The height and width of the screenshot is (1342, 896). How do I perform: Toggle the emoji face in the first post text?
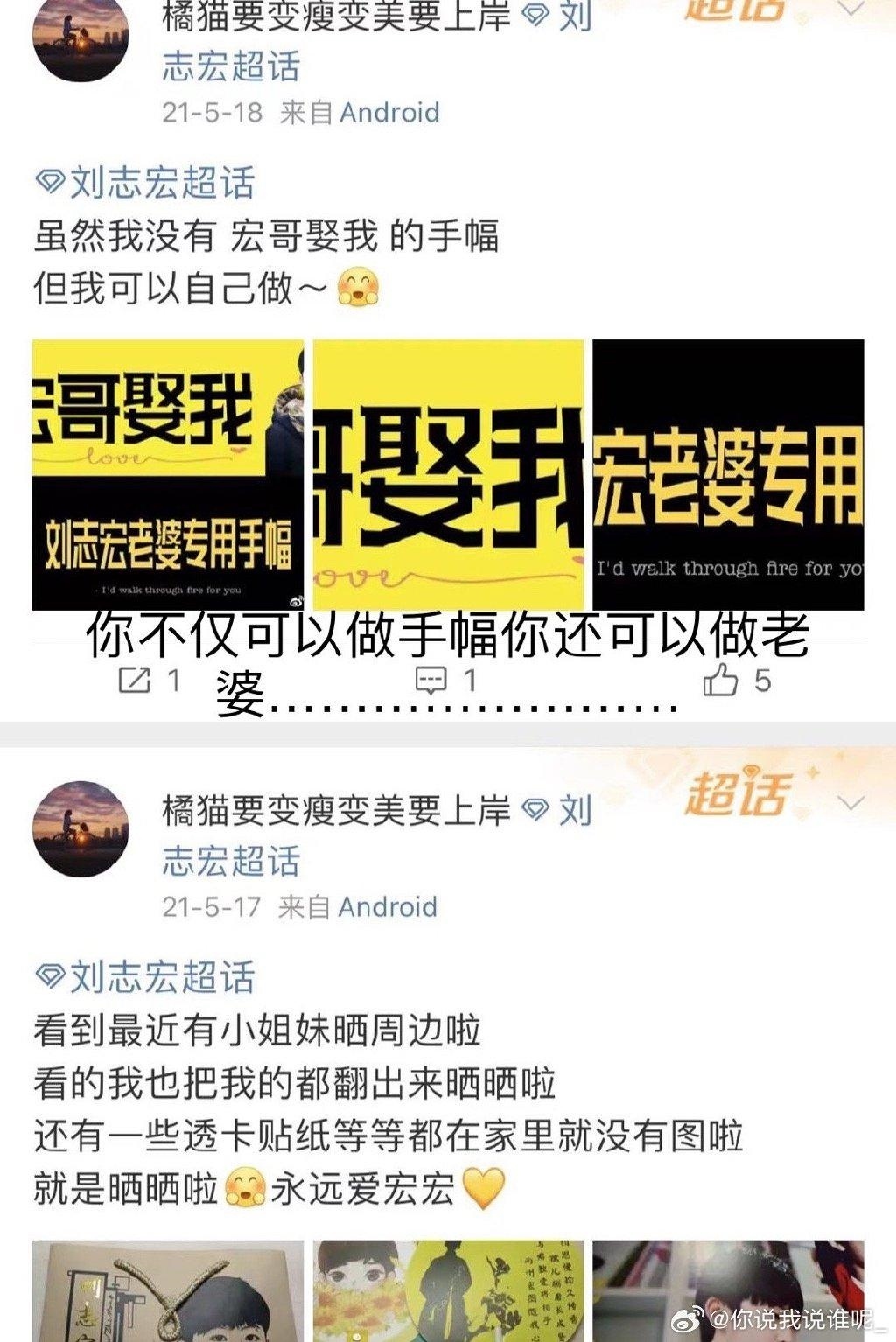(x=358, y=285)
